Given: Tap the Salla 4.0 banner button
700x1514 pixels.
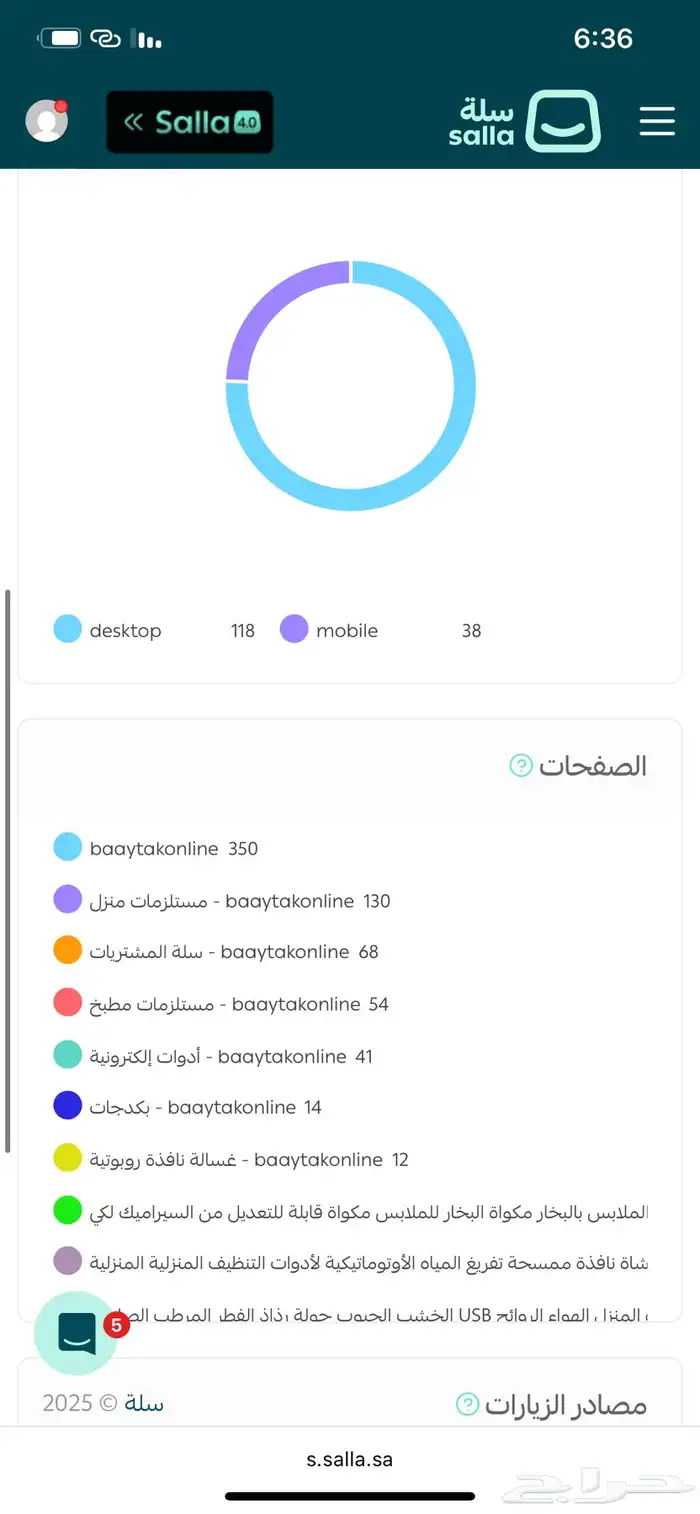Looking at the screenshot, I should coord(190,122).
